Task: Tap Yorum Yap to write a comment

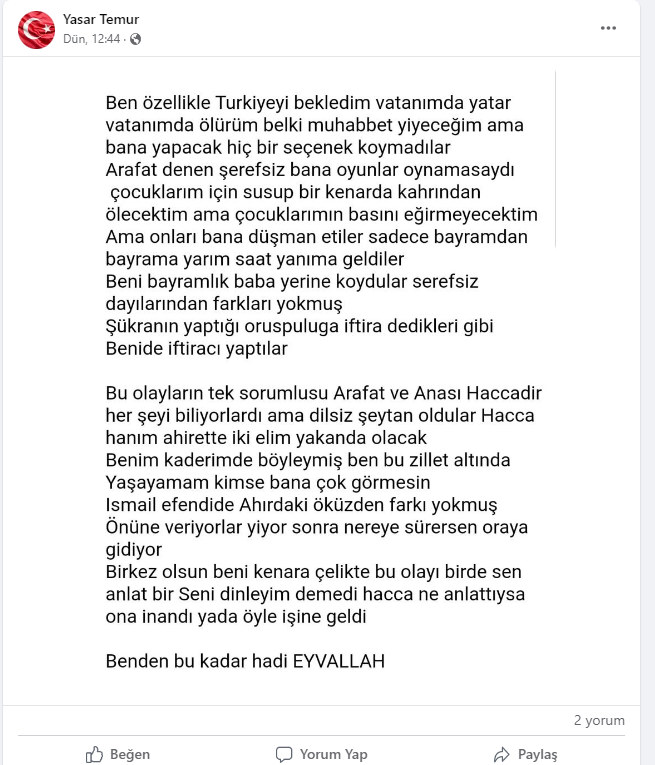Action: [x=322, y=754]
